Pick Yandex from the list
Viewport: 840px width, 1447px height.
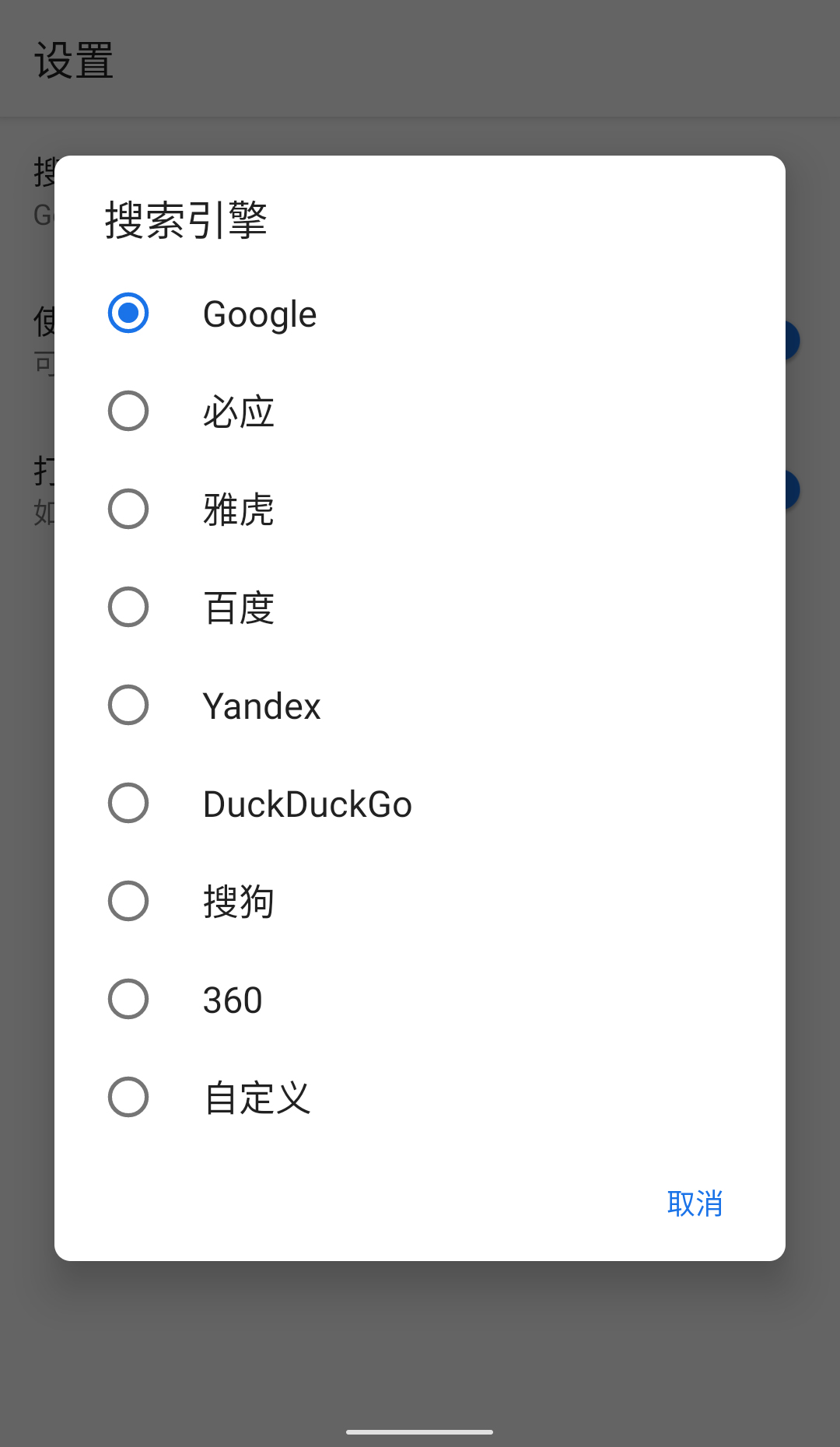click(x=128, y=705)
